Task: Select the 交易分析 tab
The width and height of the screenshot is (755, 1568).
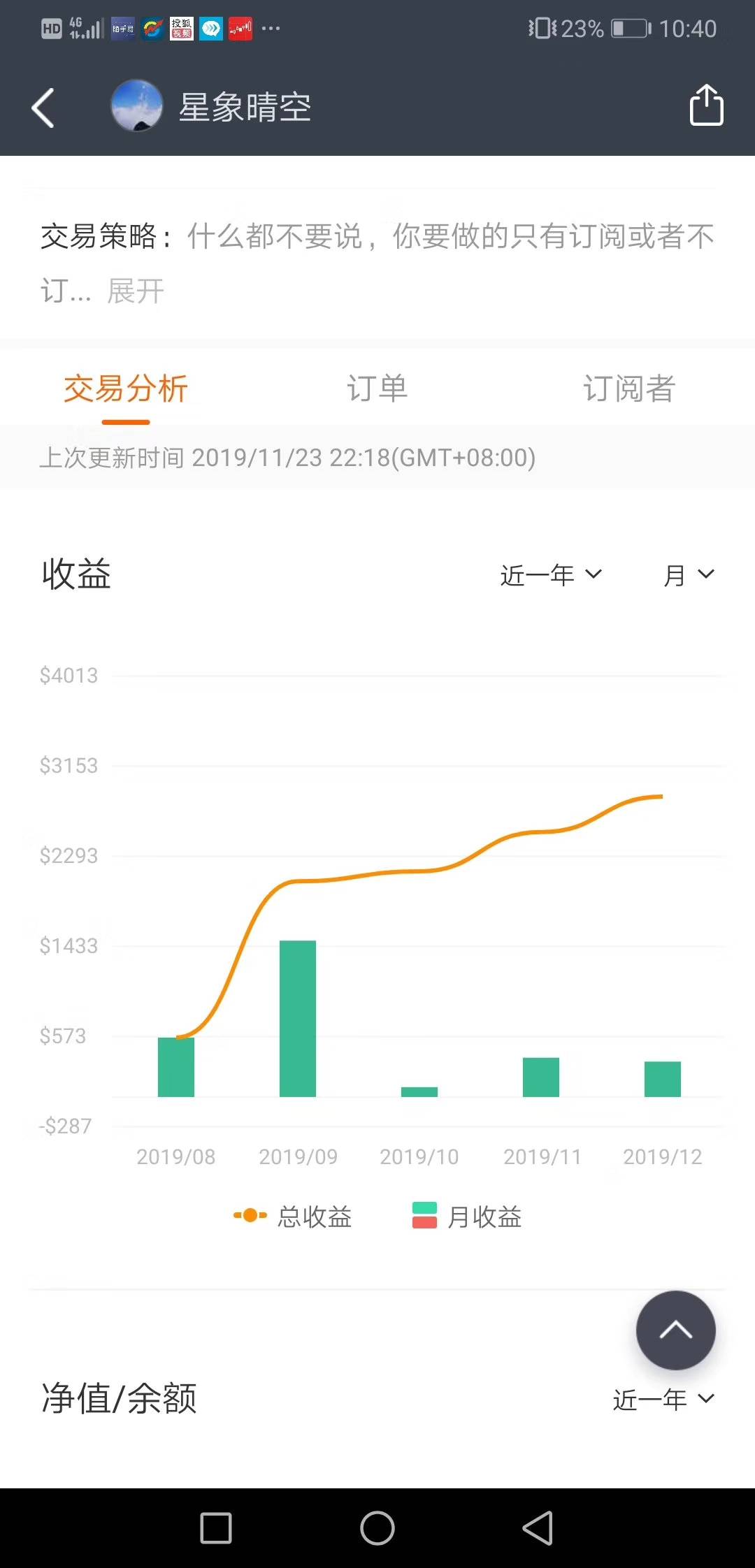Action: pos(126,389)
